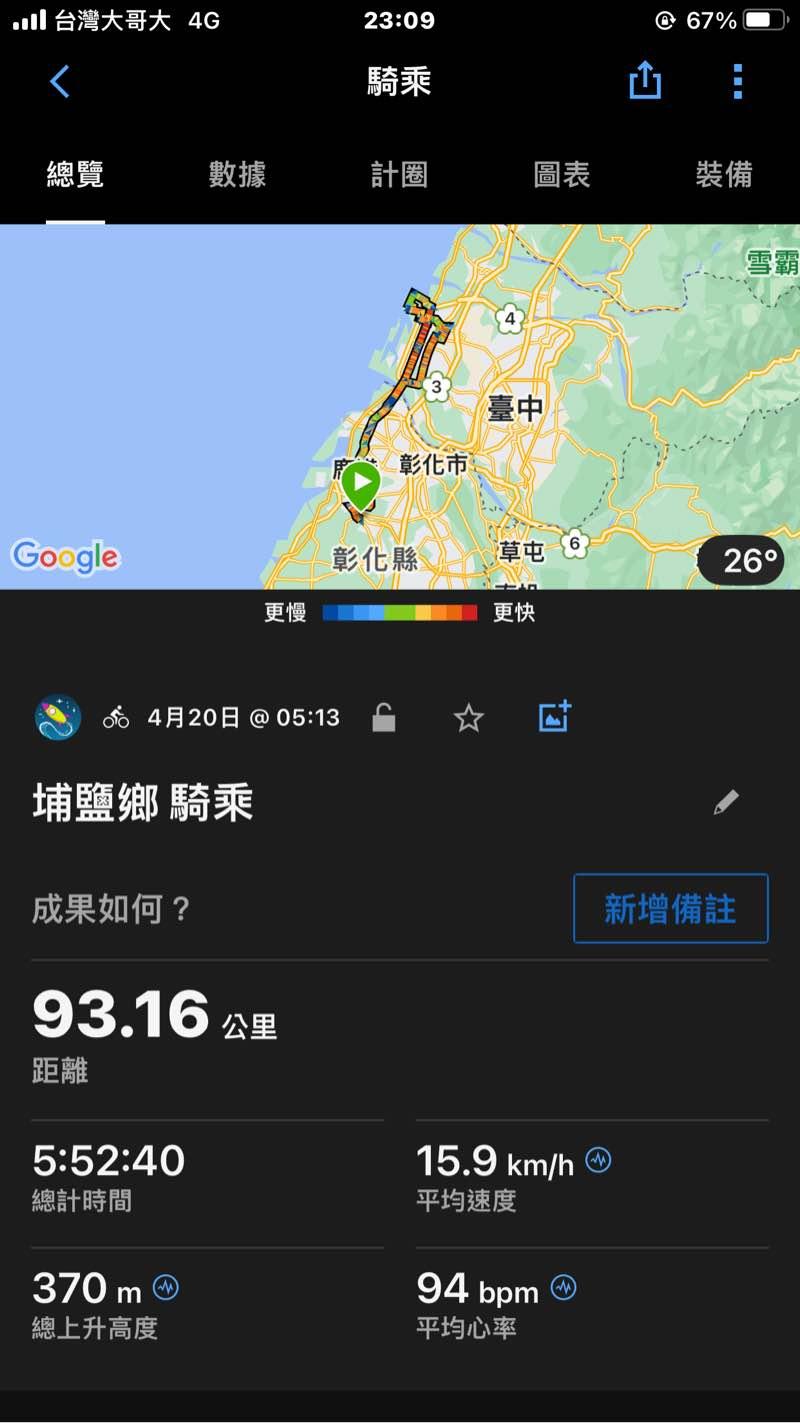
Task: Share this ride activity
Action: 645,81
